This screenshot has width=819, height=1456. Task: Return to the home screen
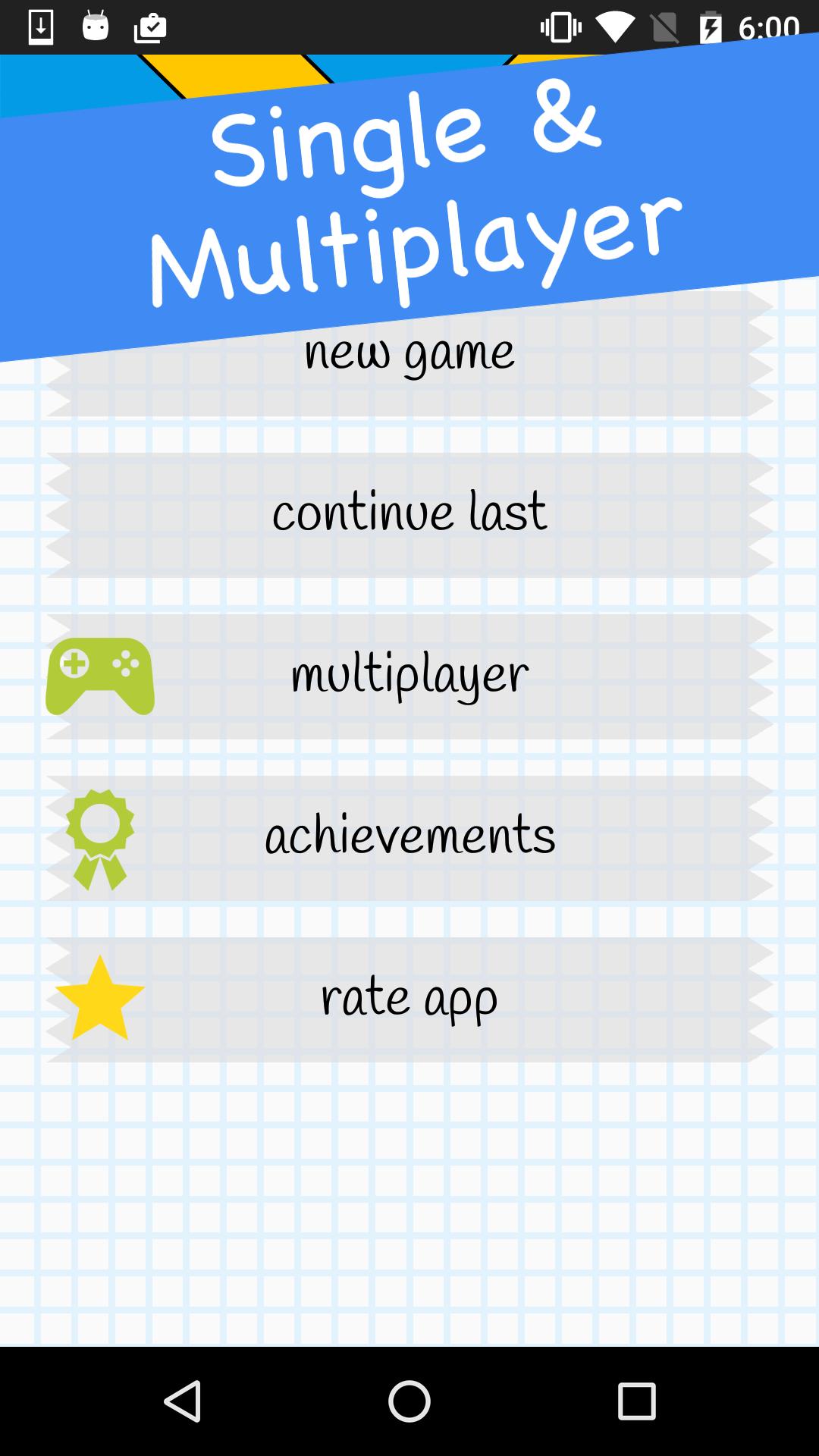(409, 1401)
